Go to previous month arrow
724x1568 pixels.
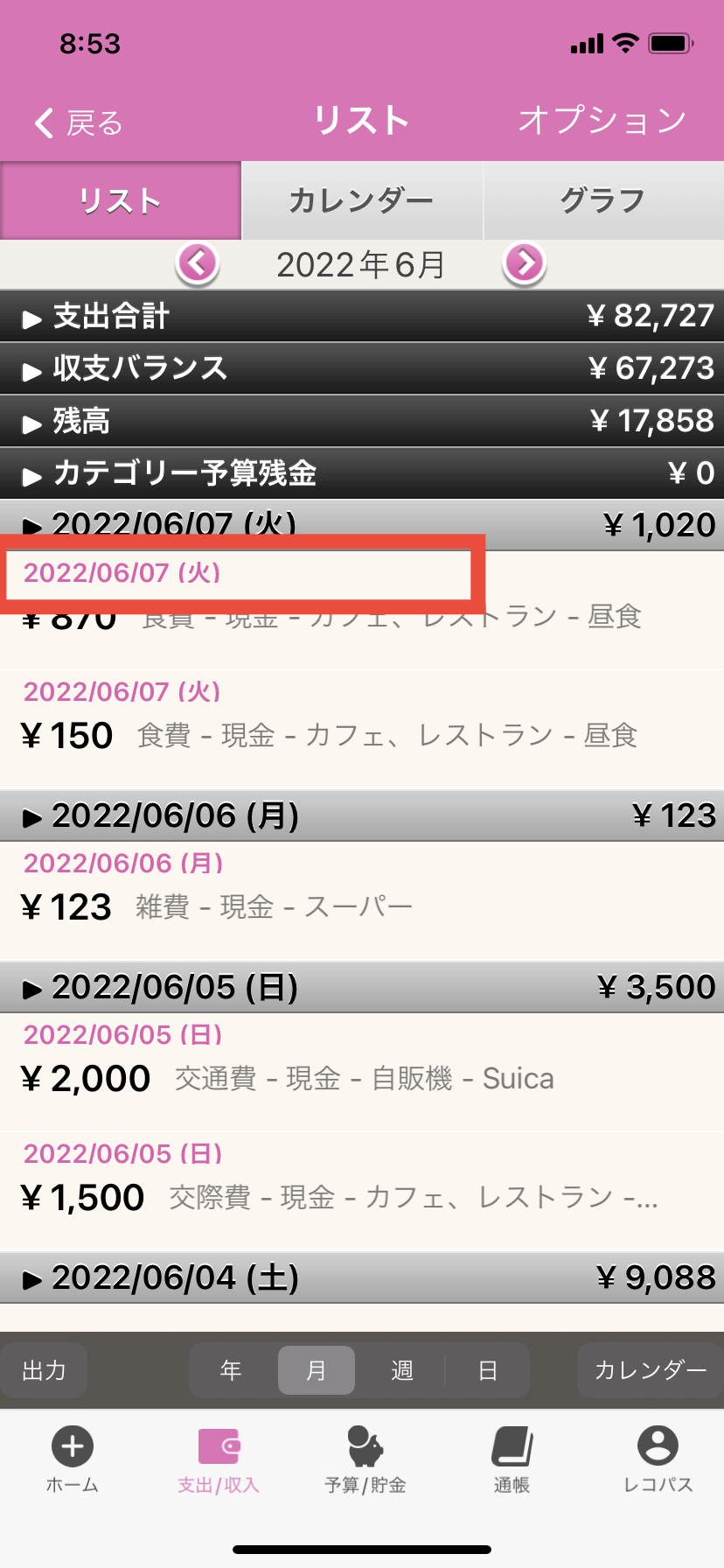pos(198,263)
